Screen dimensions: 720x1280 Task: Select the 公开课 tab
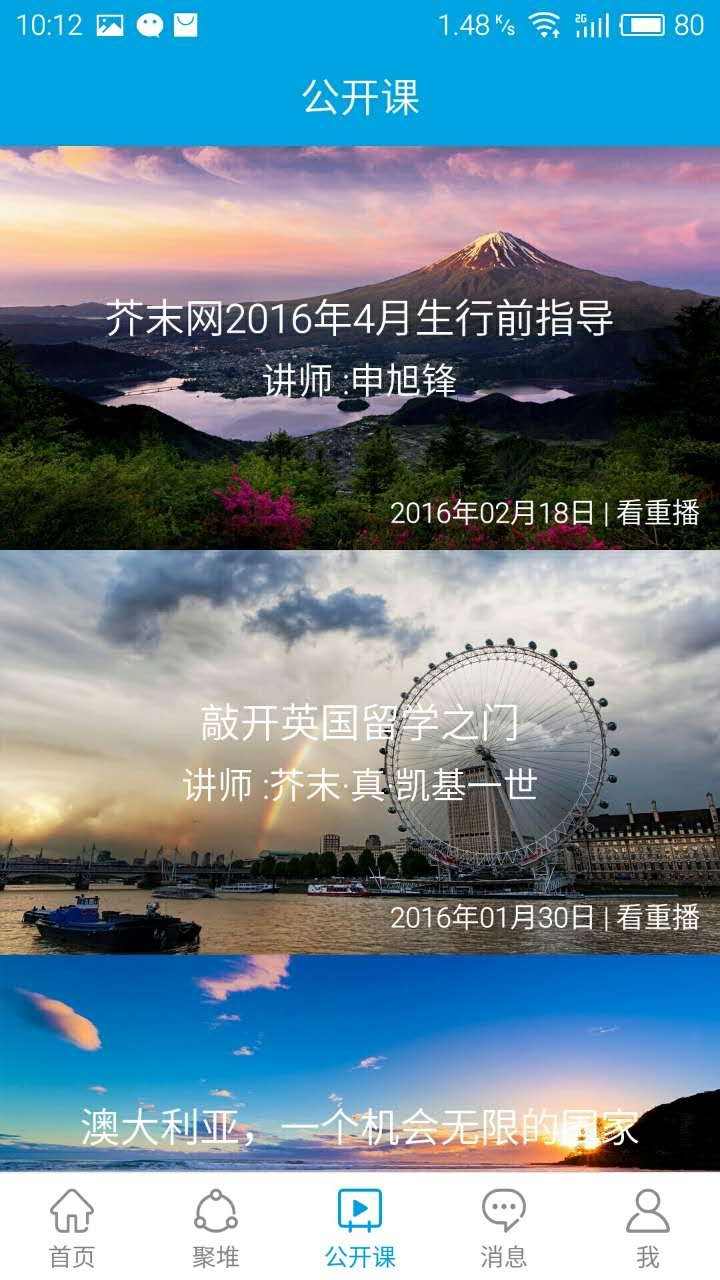[x=360, y=1228]
